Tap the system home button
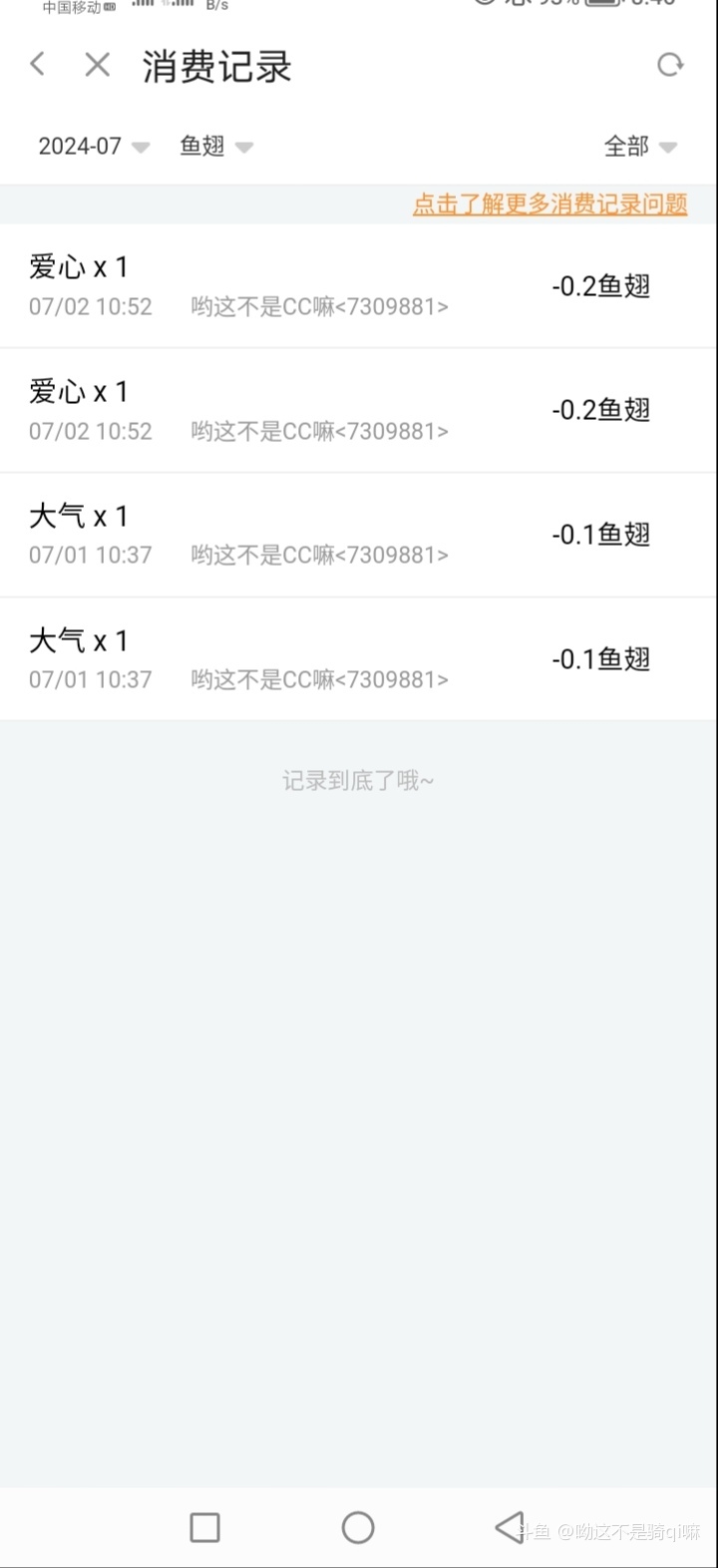The width and height of the screenshot is (718, 1568). click(x=358, y=1527)
